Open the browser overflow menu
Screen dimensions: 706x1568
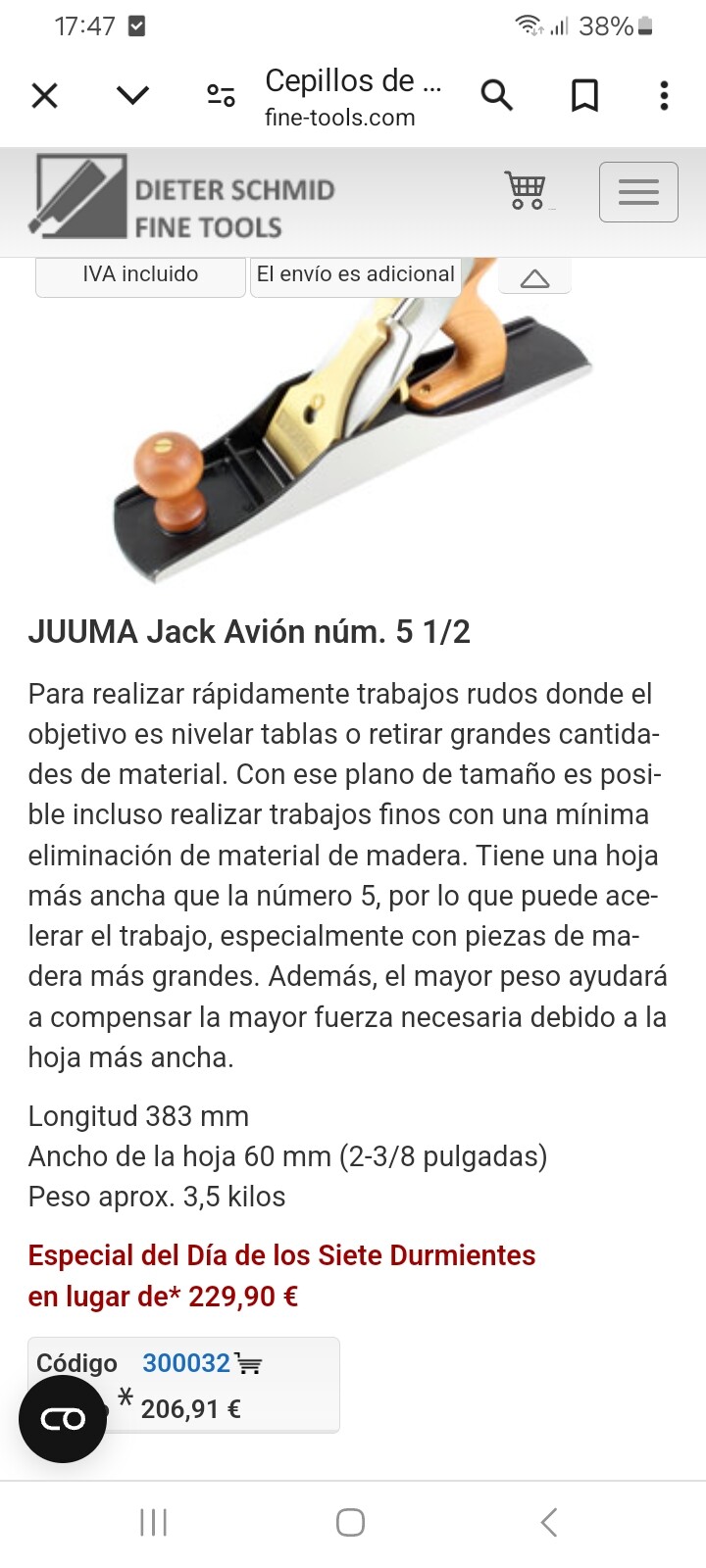tap(664, 95)
